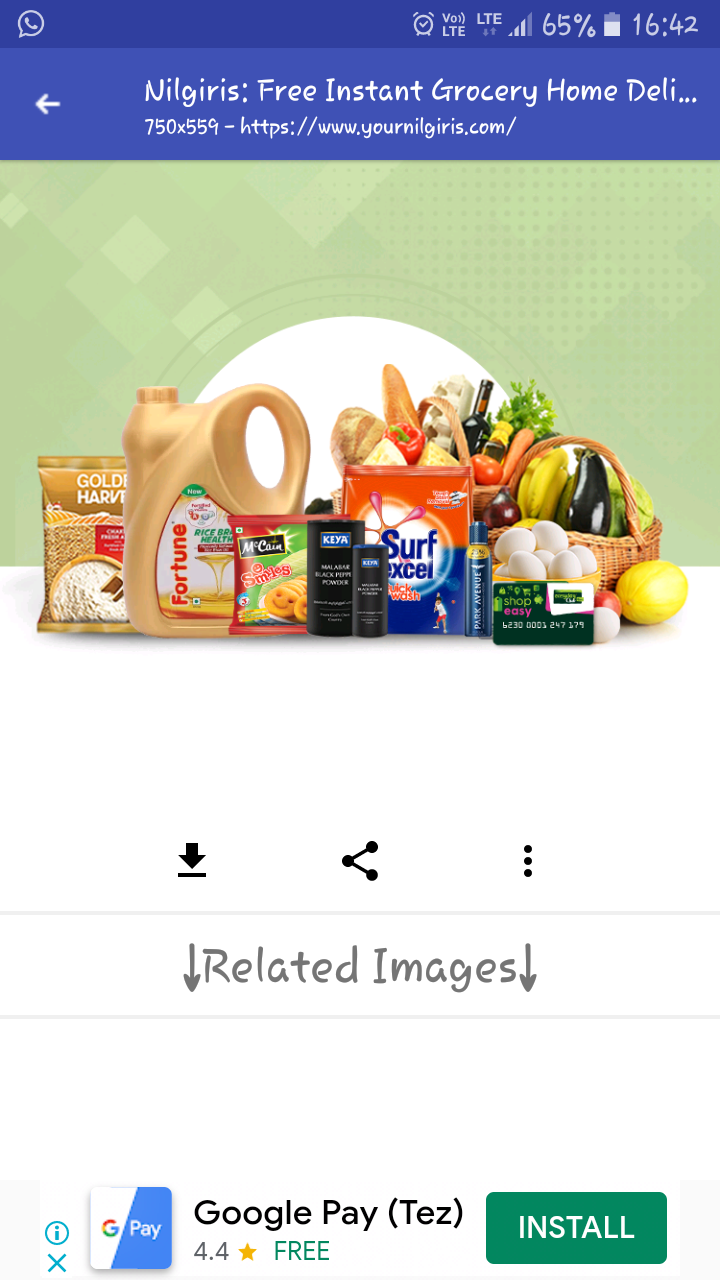Close the Google Pay ad banner
Viewport: 720px width, 1280px height.
57,1263
